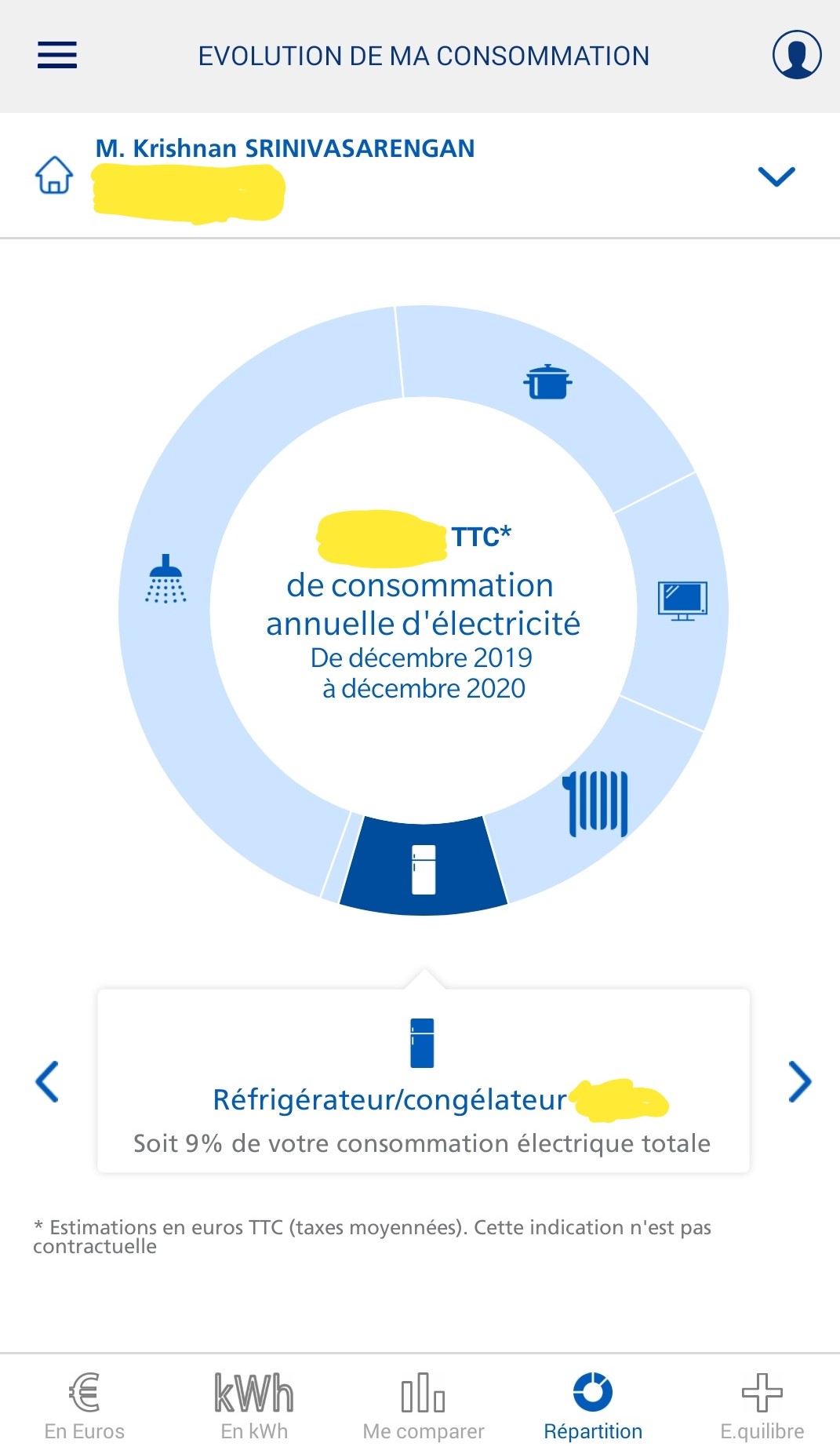Viewport: 840px width, 1454px height.
Task: Open the user profile icon
Action: pyautogui.click(x=797, y=55)
